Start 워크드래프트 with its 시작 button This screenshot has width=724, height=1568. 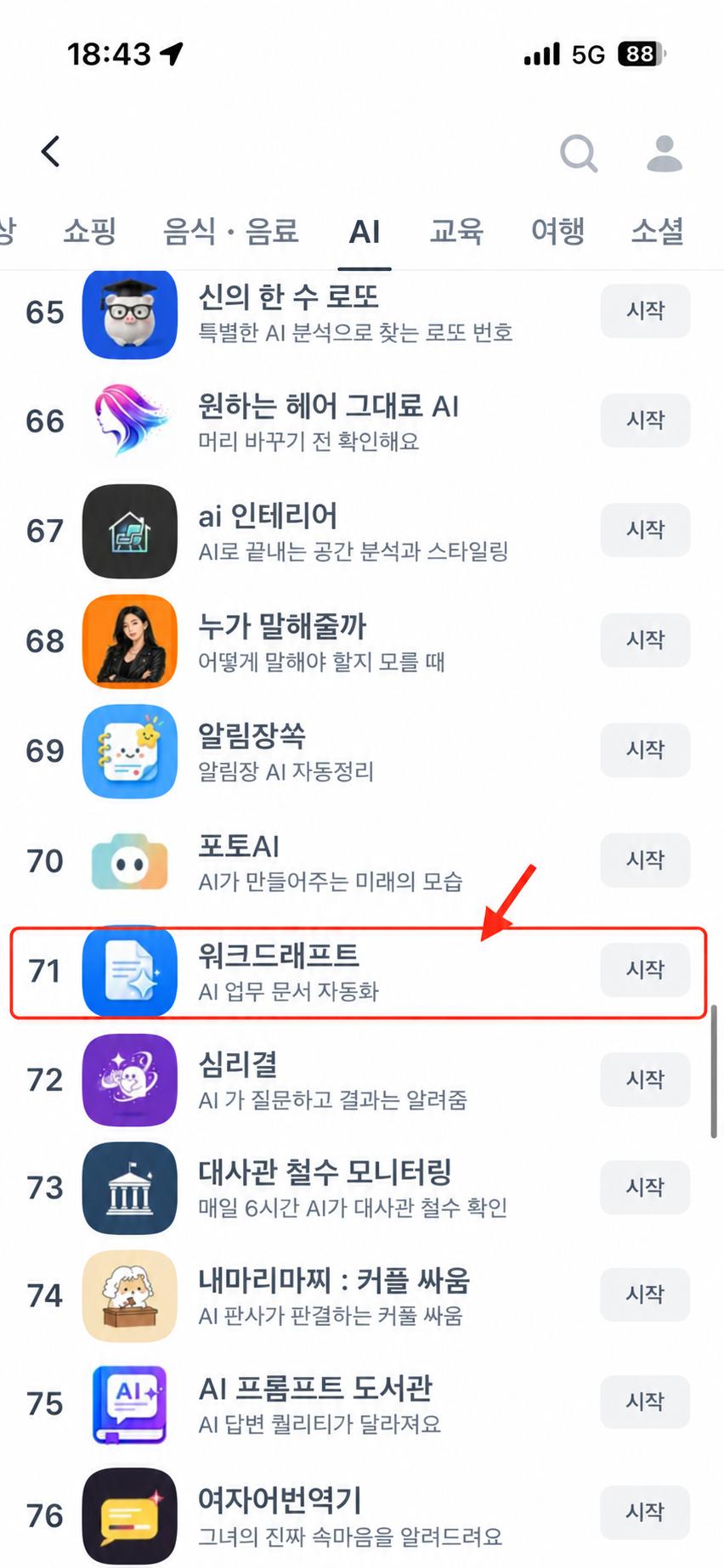pos(645,970)
